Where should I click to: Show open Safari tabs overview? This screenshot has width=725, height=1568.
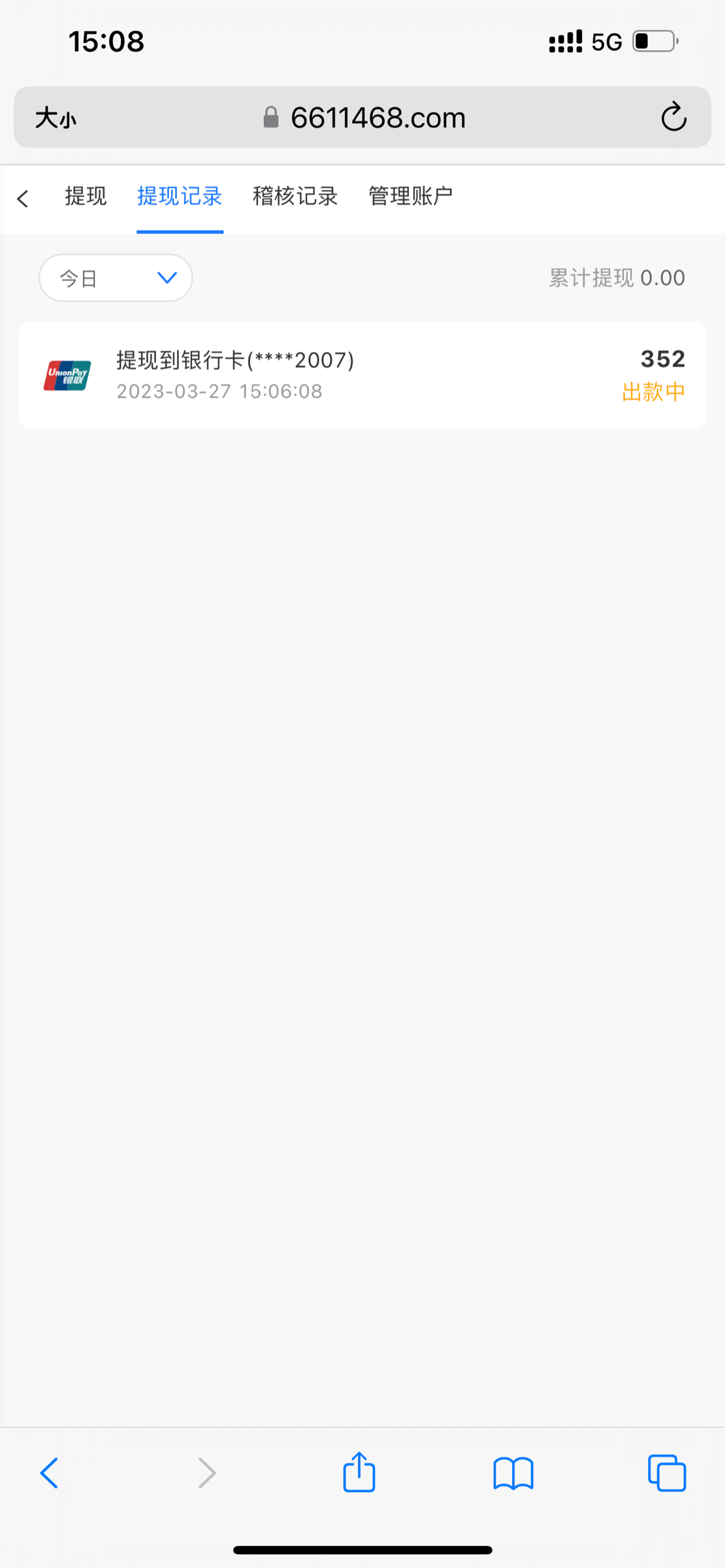pyautogui.click(x=667, y=1473)
